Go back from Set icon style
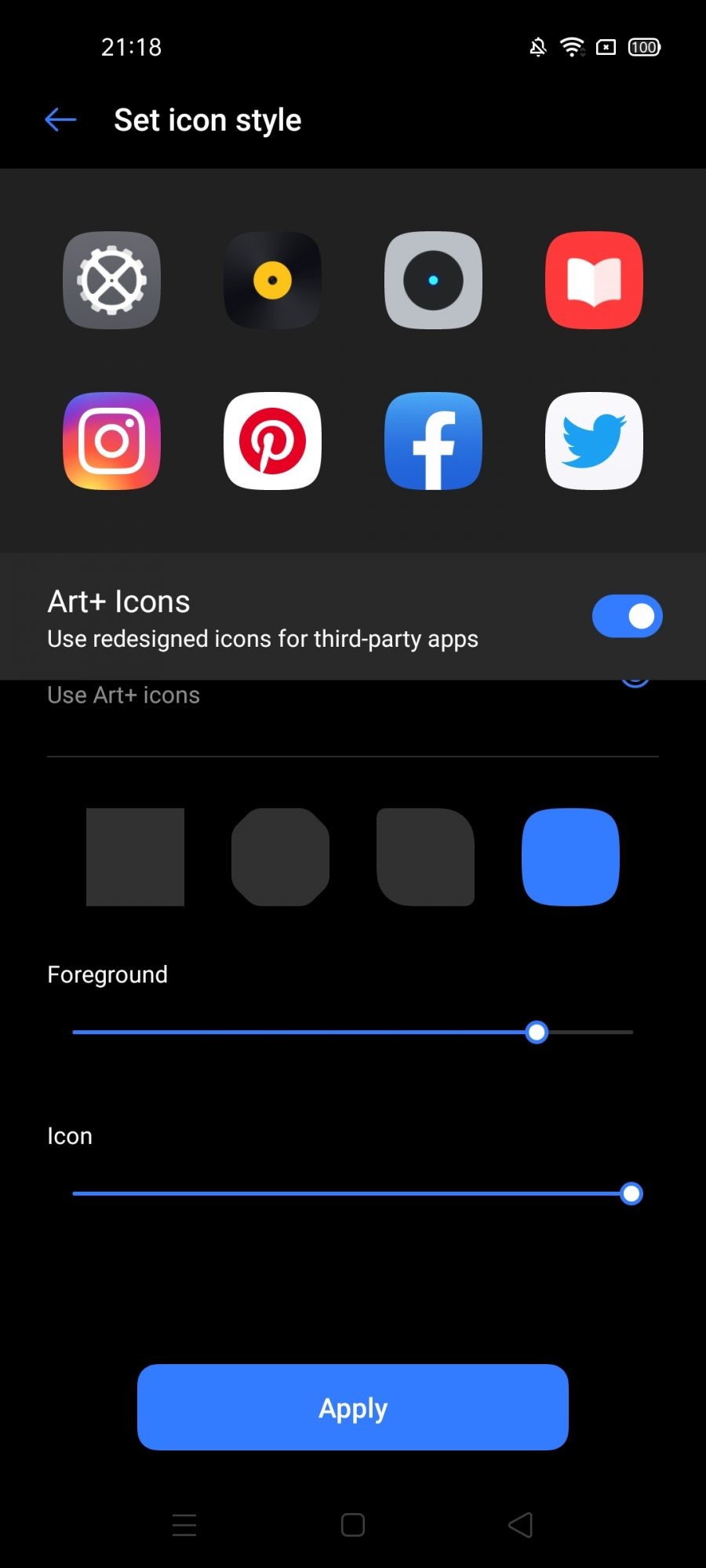The height and width of the screenshot is (1568, 706). 60,120
